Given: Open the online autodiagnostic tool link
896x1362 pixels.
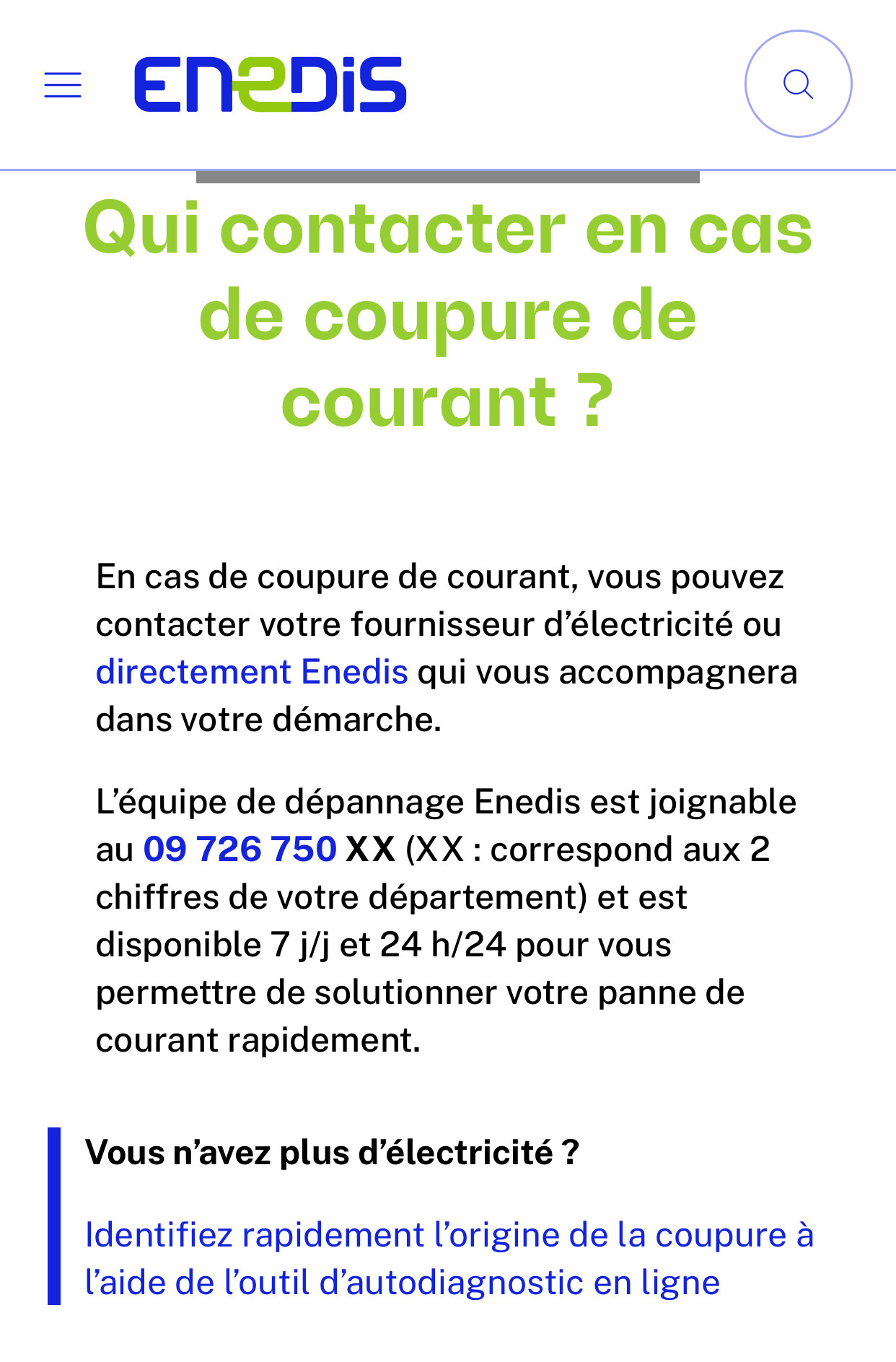Looking at the screenshot, I should coord(449,1259).
